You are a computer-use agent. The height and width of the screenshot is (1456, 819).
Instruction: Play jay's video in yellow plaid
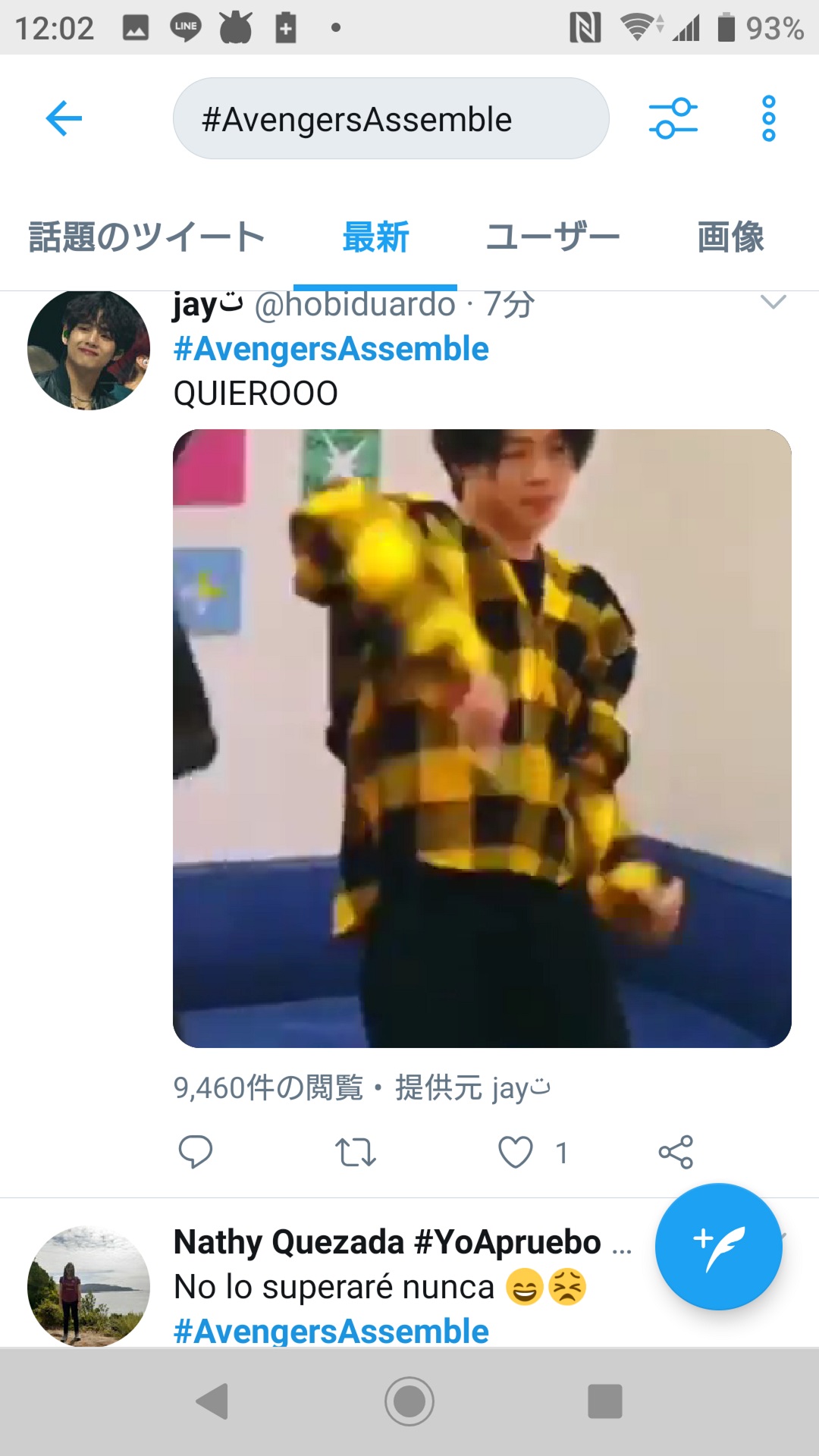point(482,739)
